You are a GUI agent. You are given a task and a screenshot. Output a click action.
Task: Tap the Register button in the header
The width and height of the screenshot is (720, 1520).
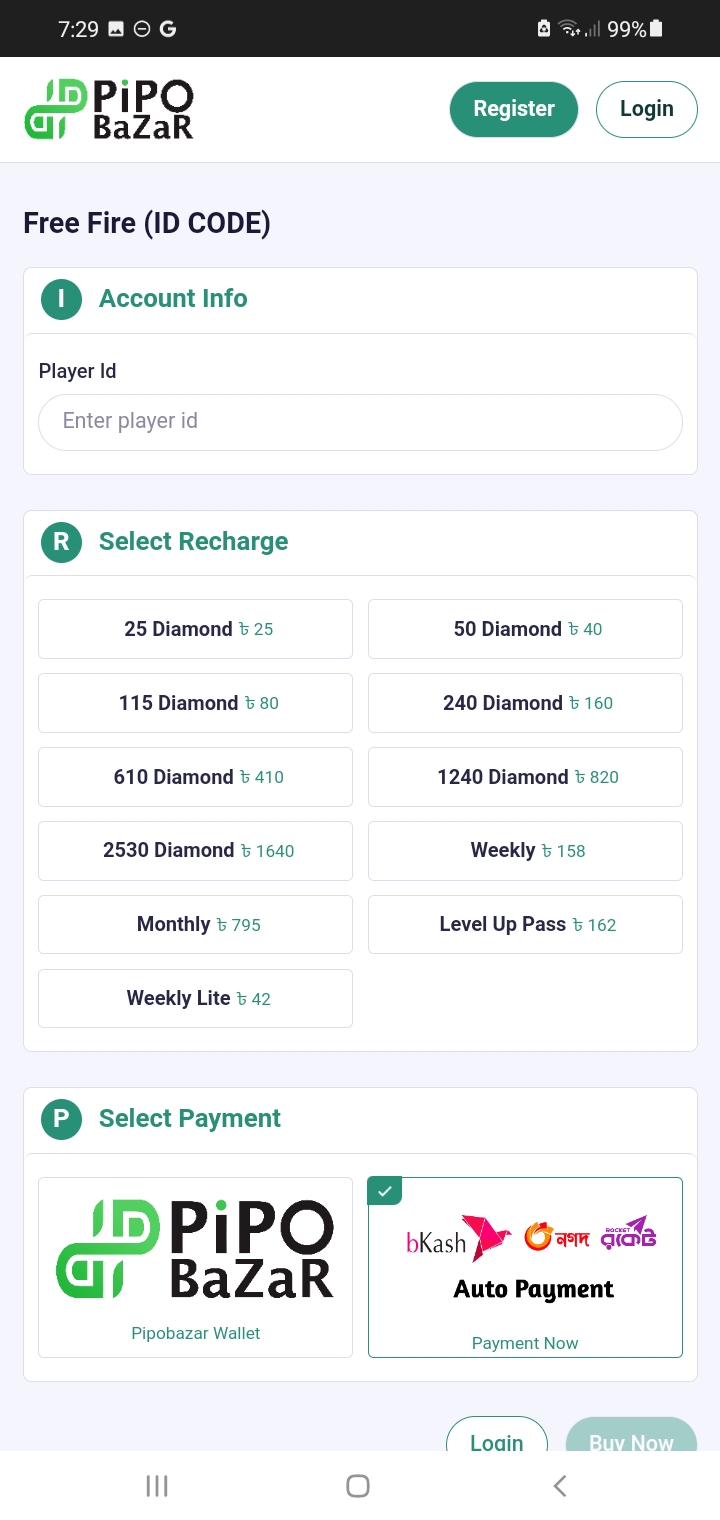pos(514,109)
